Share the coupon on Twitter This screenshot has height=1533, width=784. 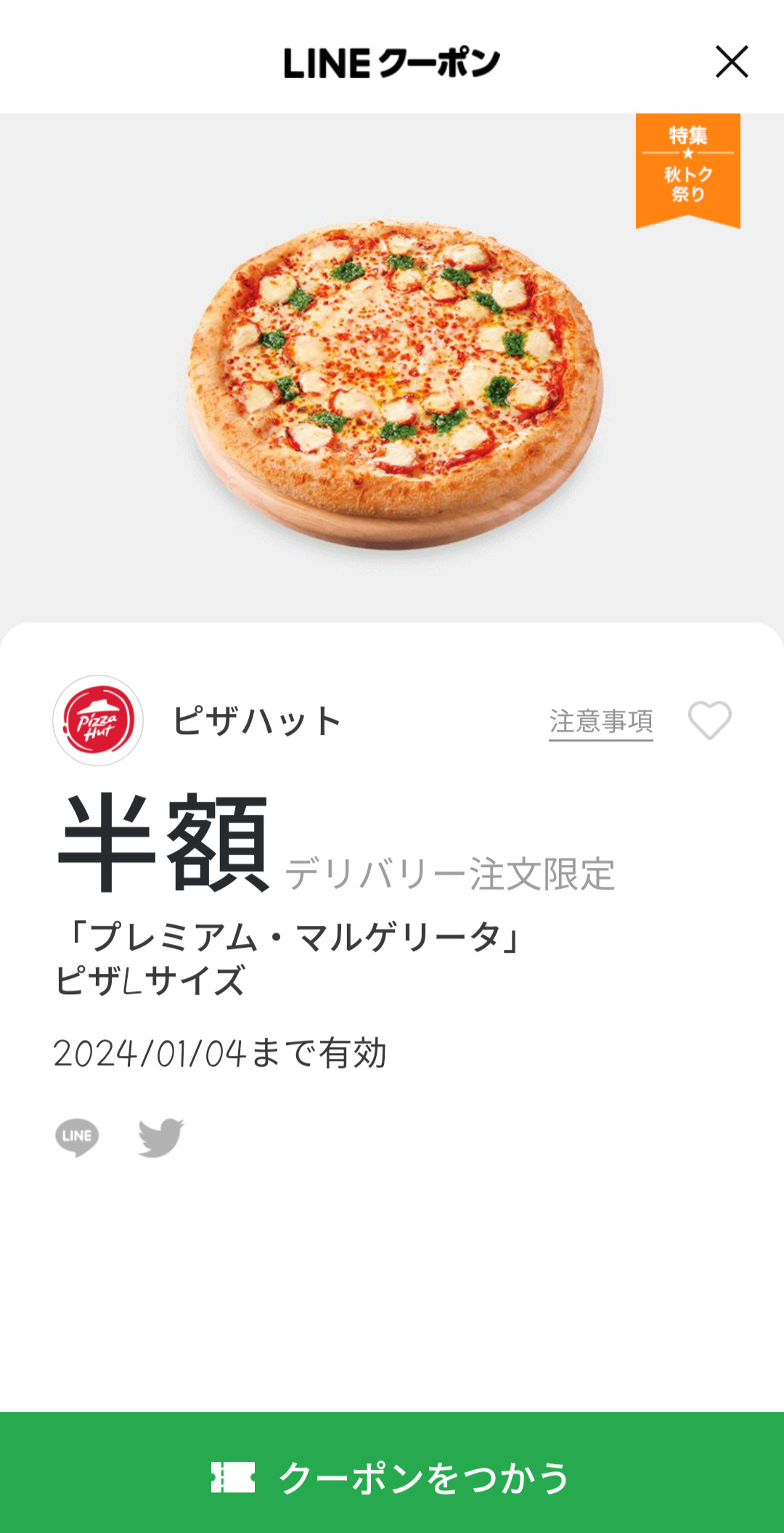point(160,1136)
